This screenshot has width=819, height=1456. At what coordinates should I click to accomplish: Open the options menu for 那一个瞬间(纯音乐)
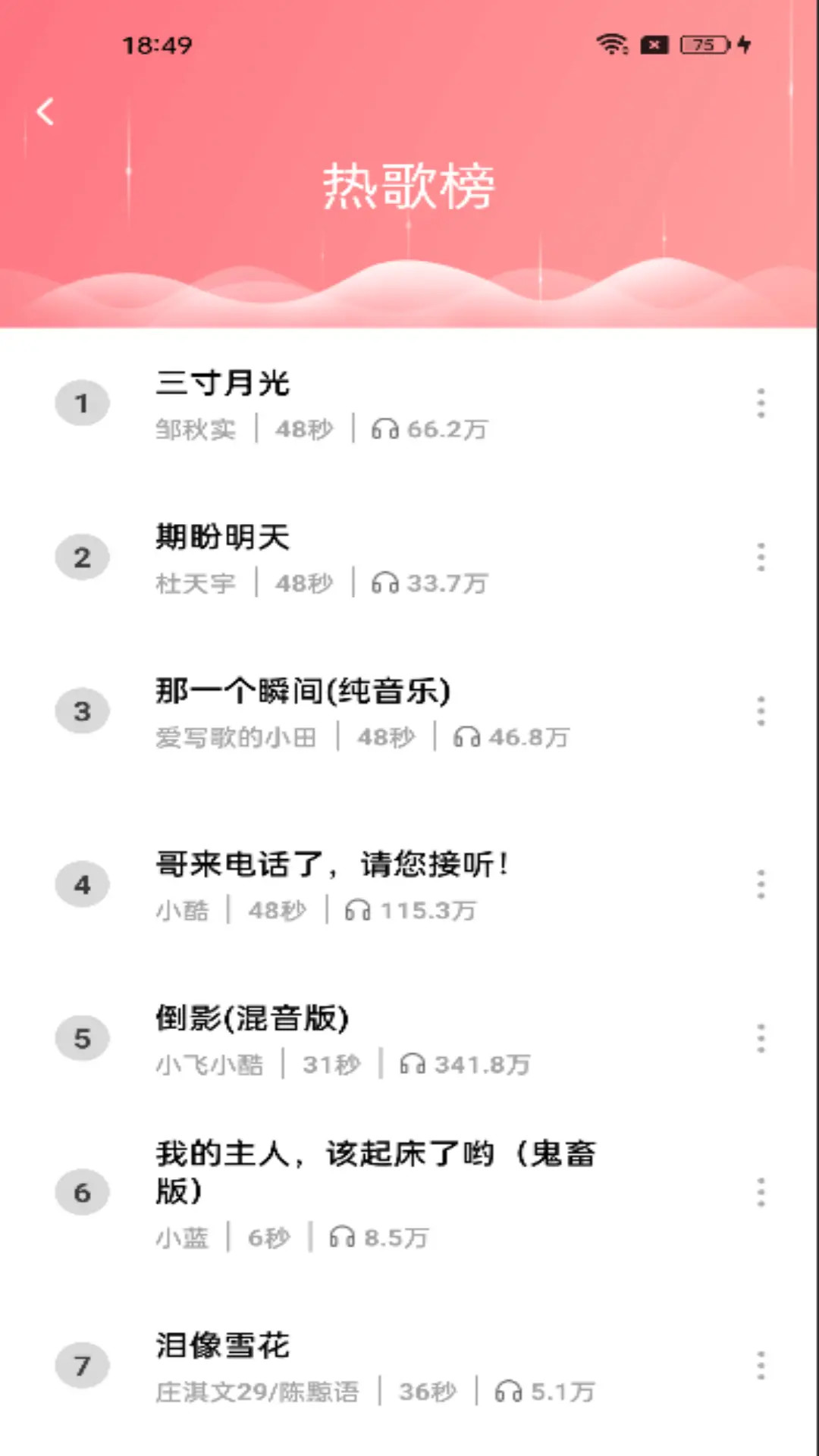tap(759, 710)
